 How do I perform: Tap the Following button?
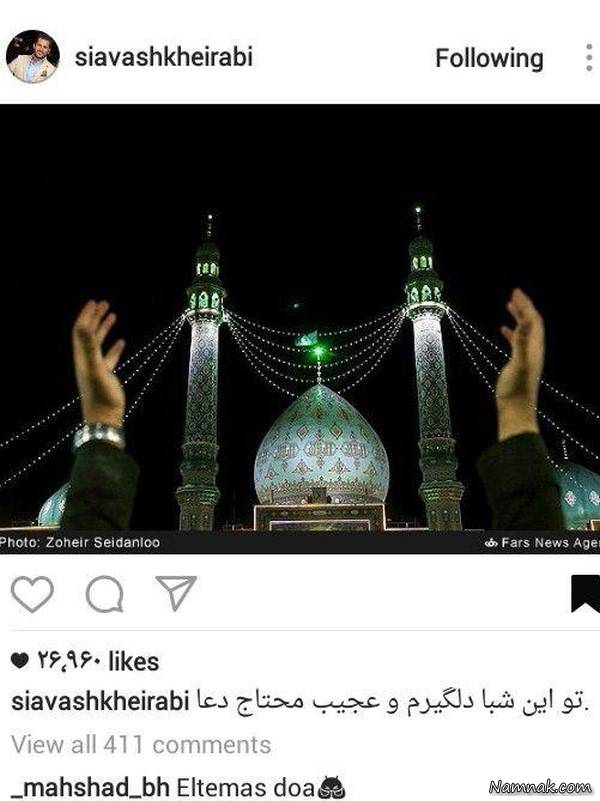click(x=489, y=59)
